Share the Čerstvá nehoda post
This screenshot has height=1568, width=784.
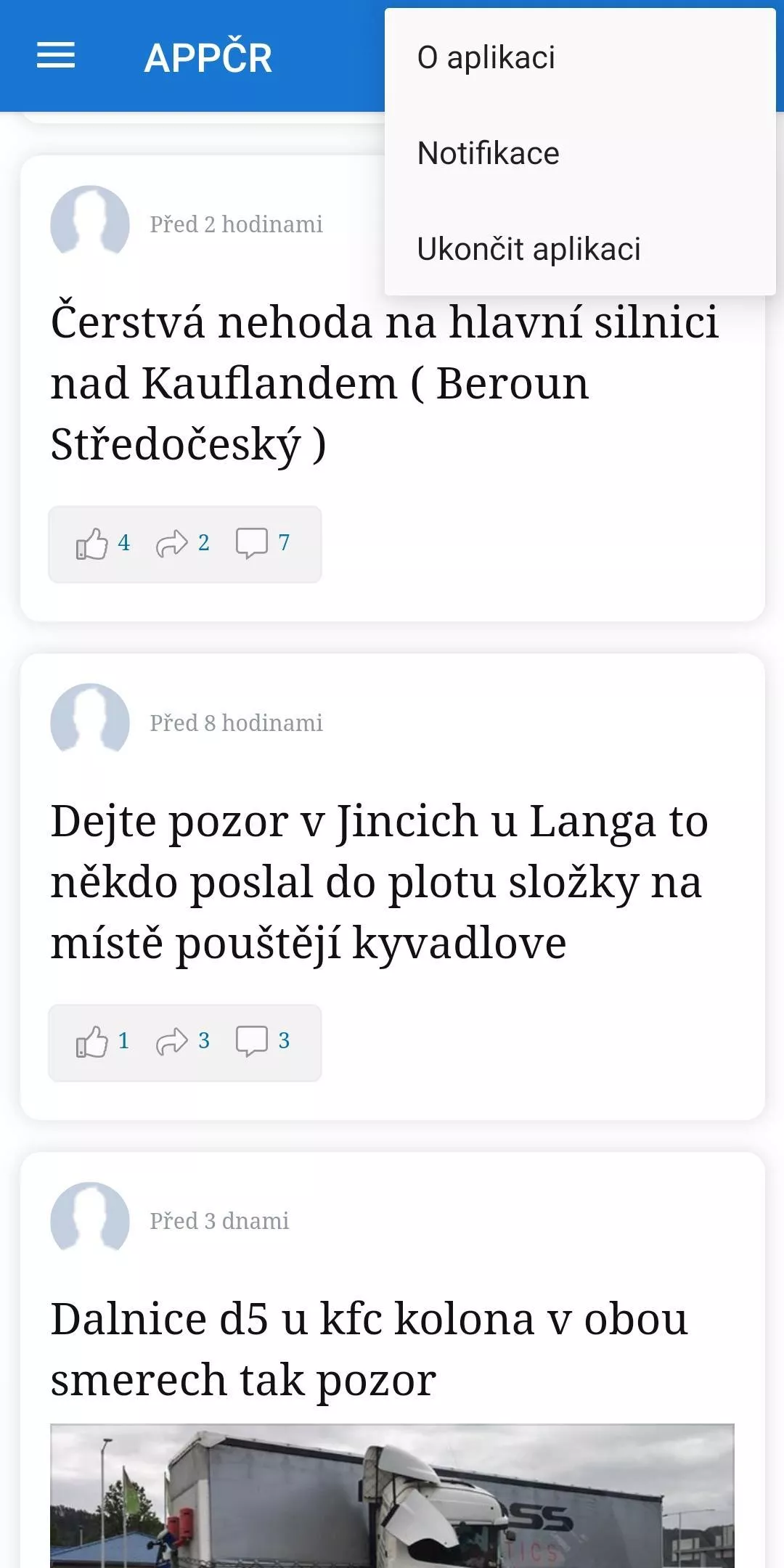(x=183, y=543)
